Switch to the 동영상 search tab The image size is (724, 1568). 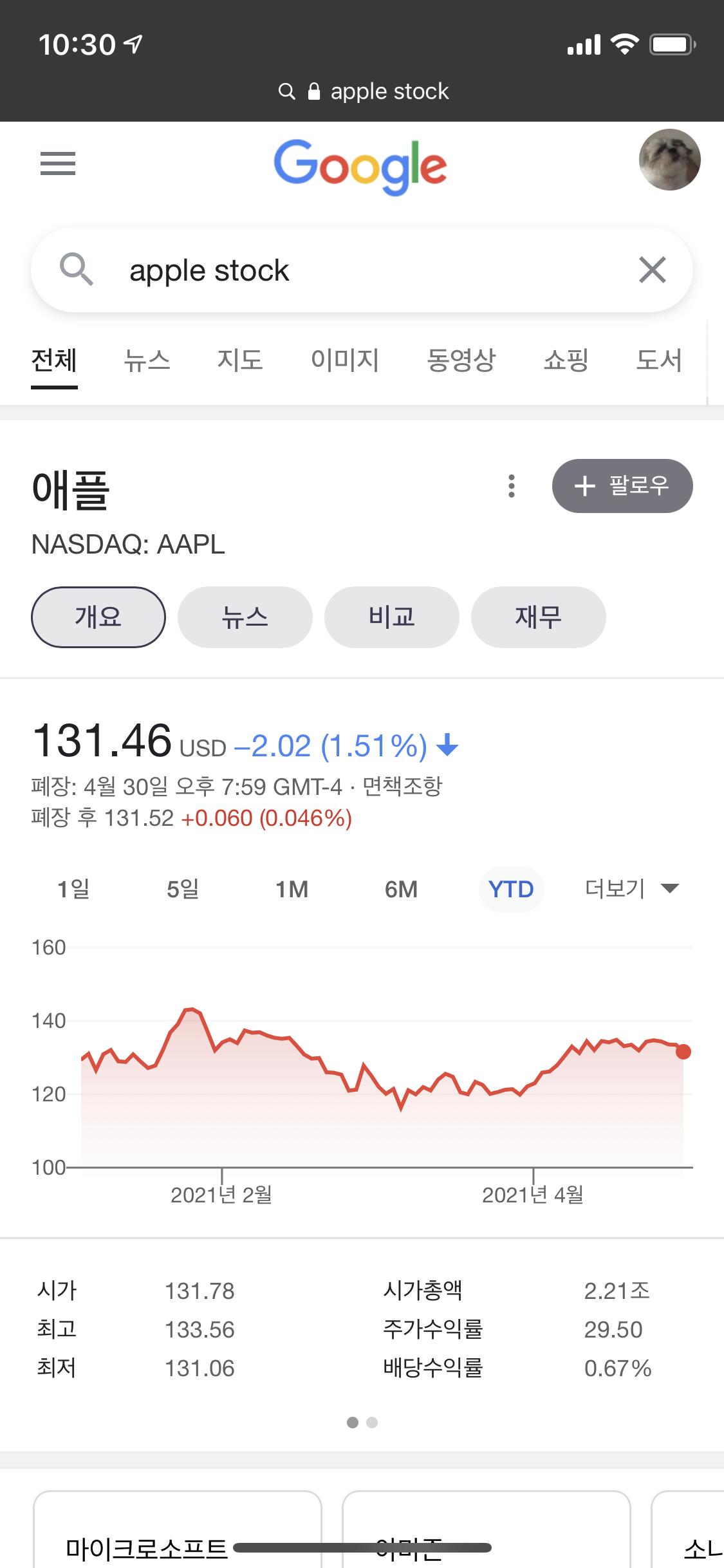[461, 360]
